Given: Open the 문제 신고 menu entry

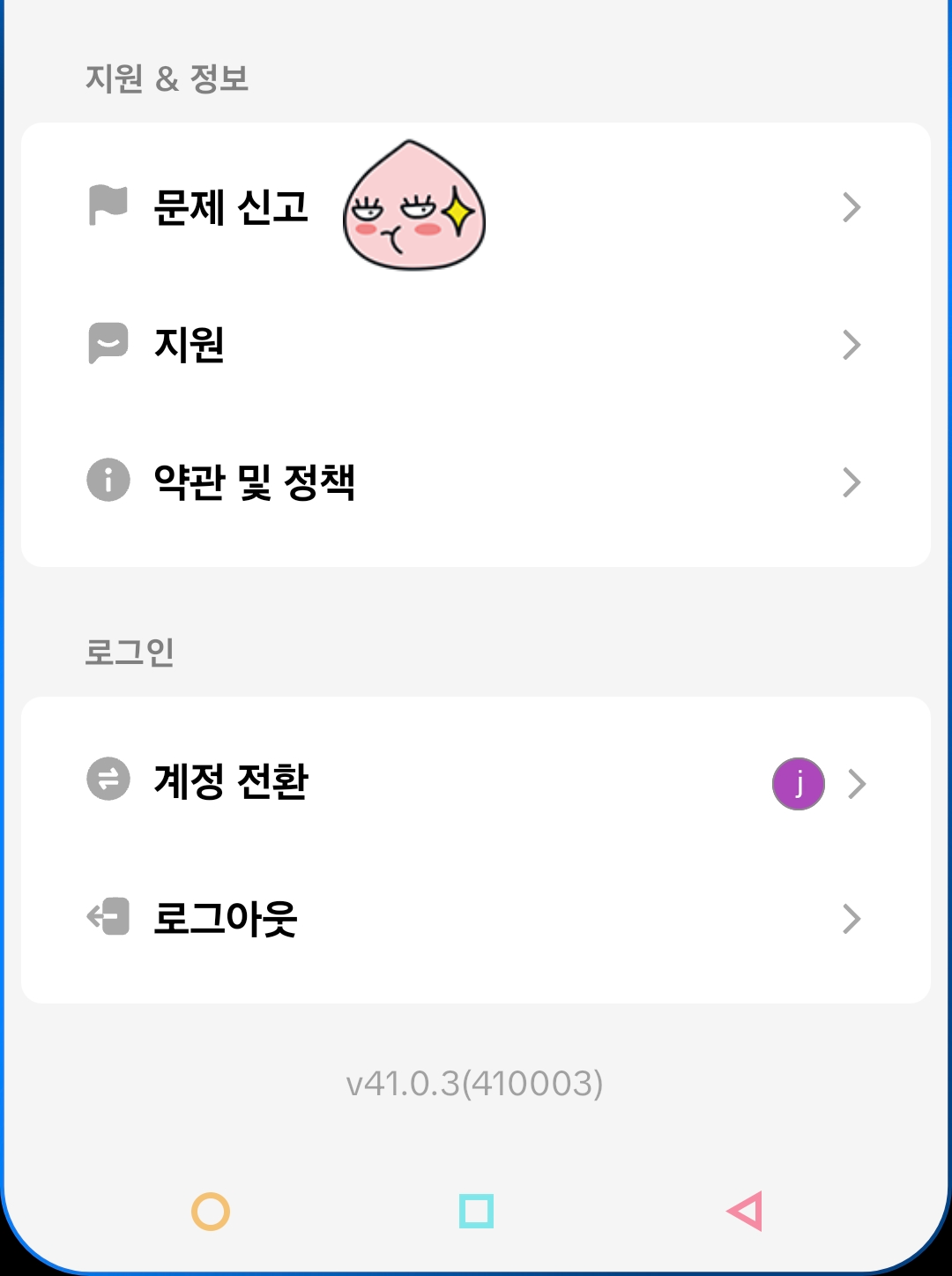Looking at the screenshot, I should click(232, 206).
